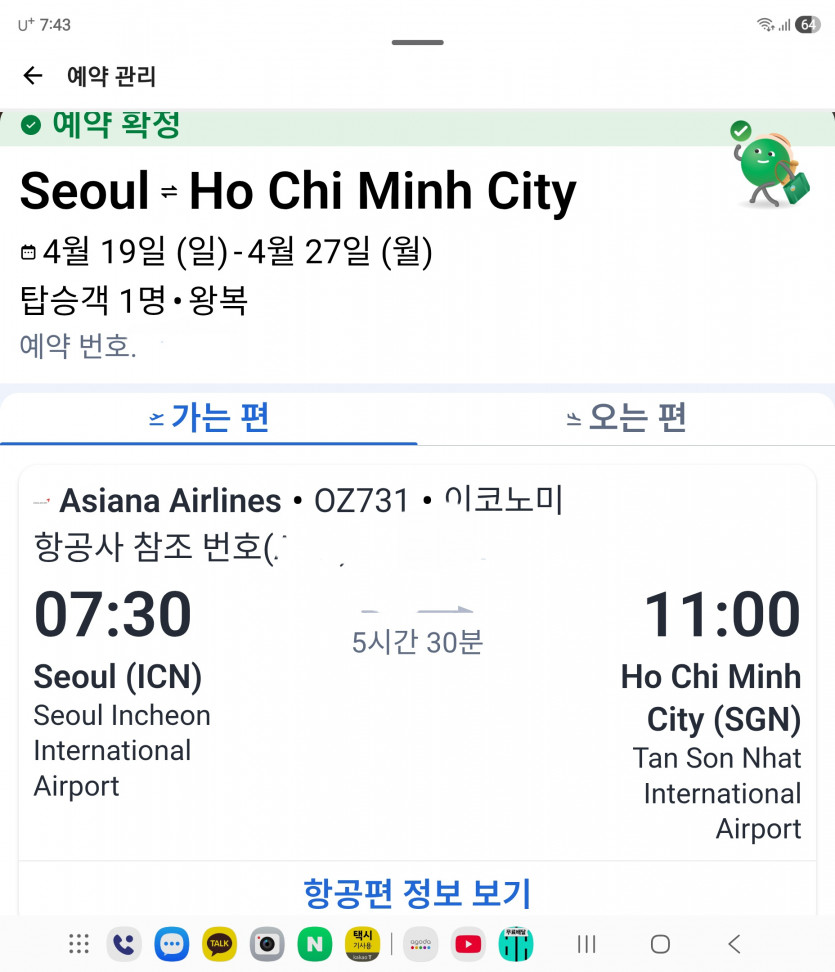Image resolution: width=835 pixels, height=972 pixels.
Task: Go to the home screen
Action: tap(660, 944)
